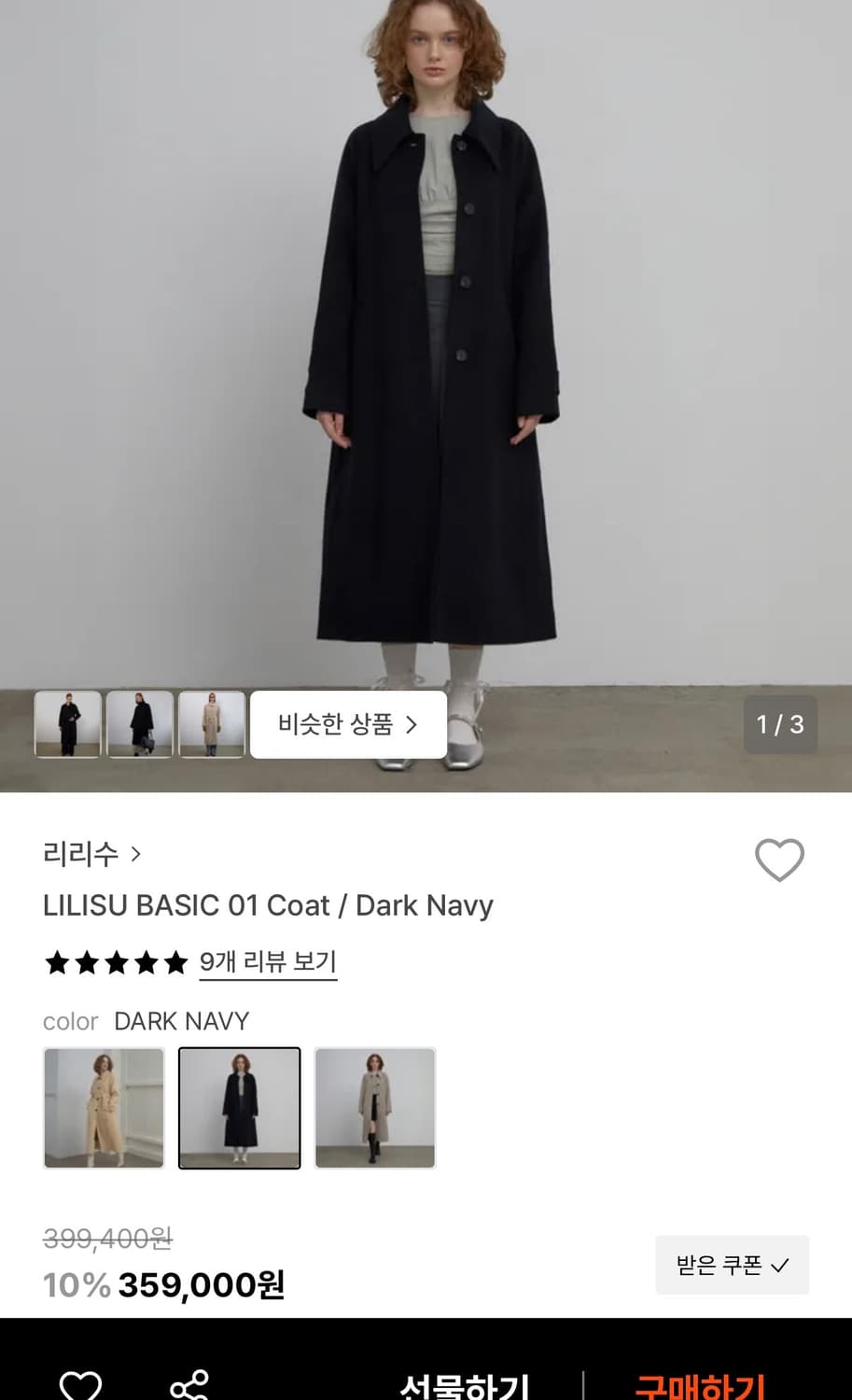Image resolution: width=852 pixels, height=1400 pixels.
Task: Open similar products via 비슷한 상품
Action: click(347, 724)
